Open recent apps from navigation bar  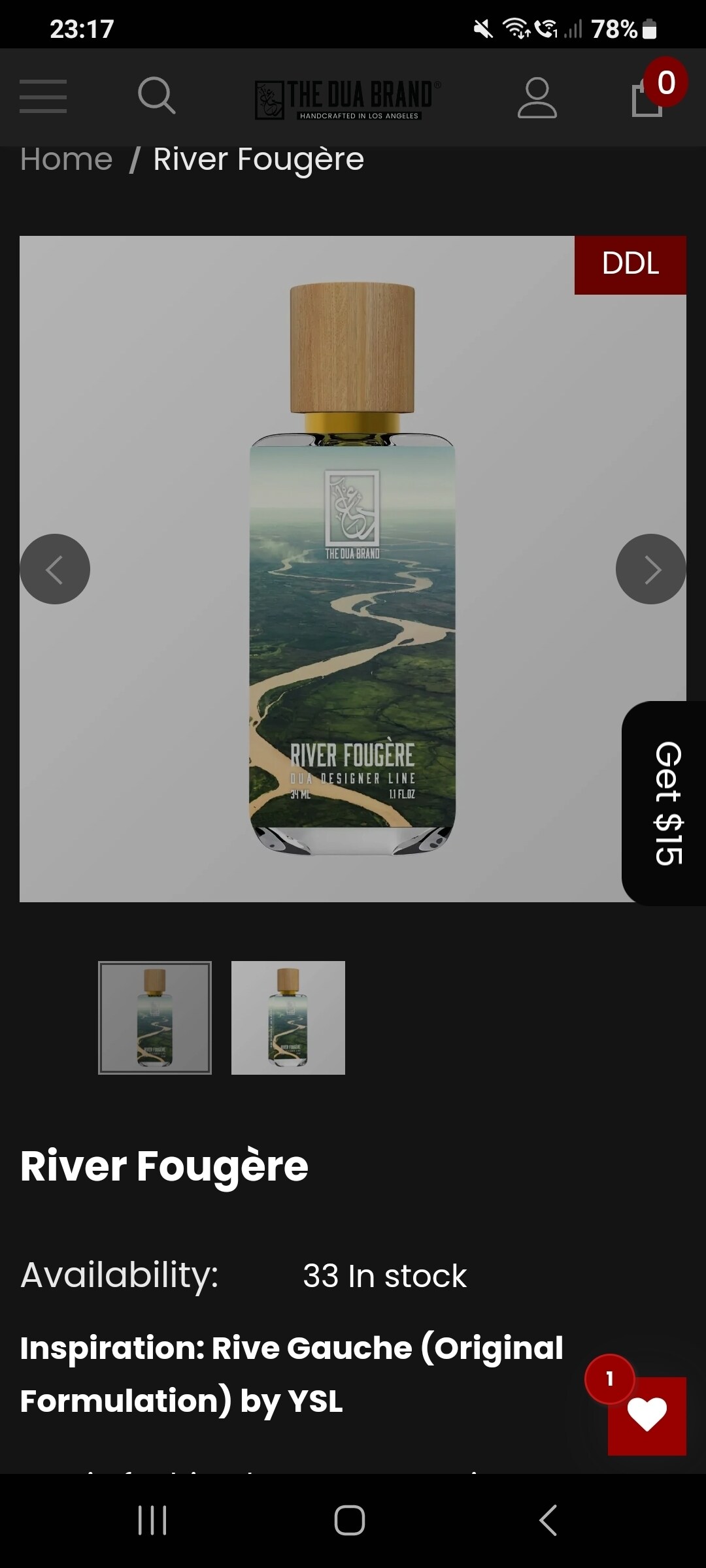(152, 1520)
